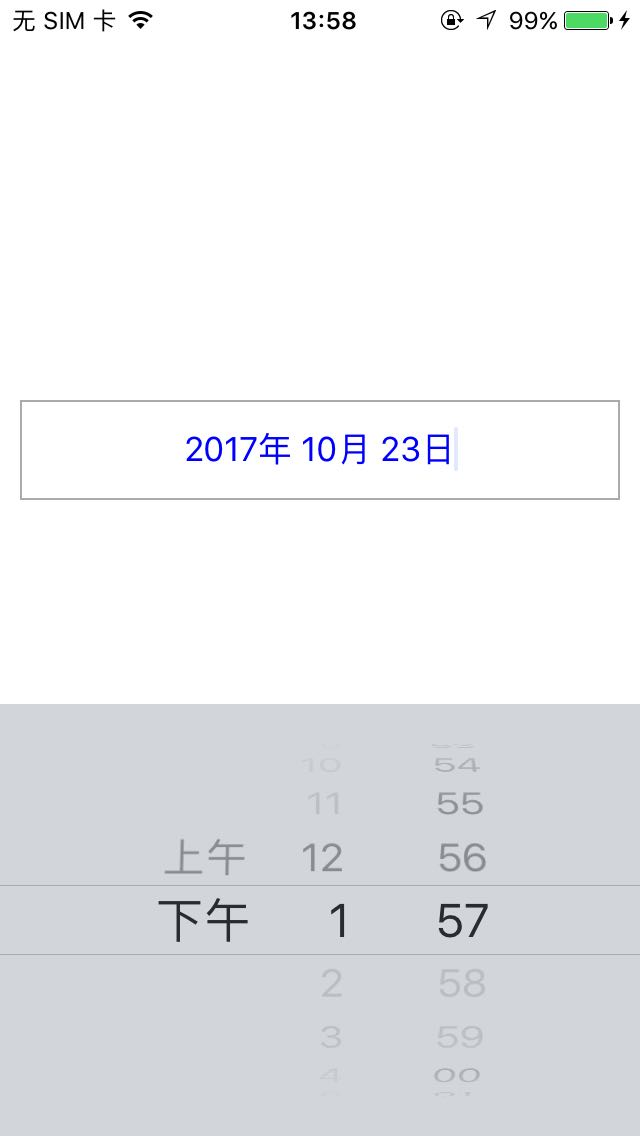Choose minute 59 in the picker

click(460, 1037)
